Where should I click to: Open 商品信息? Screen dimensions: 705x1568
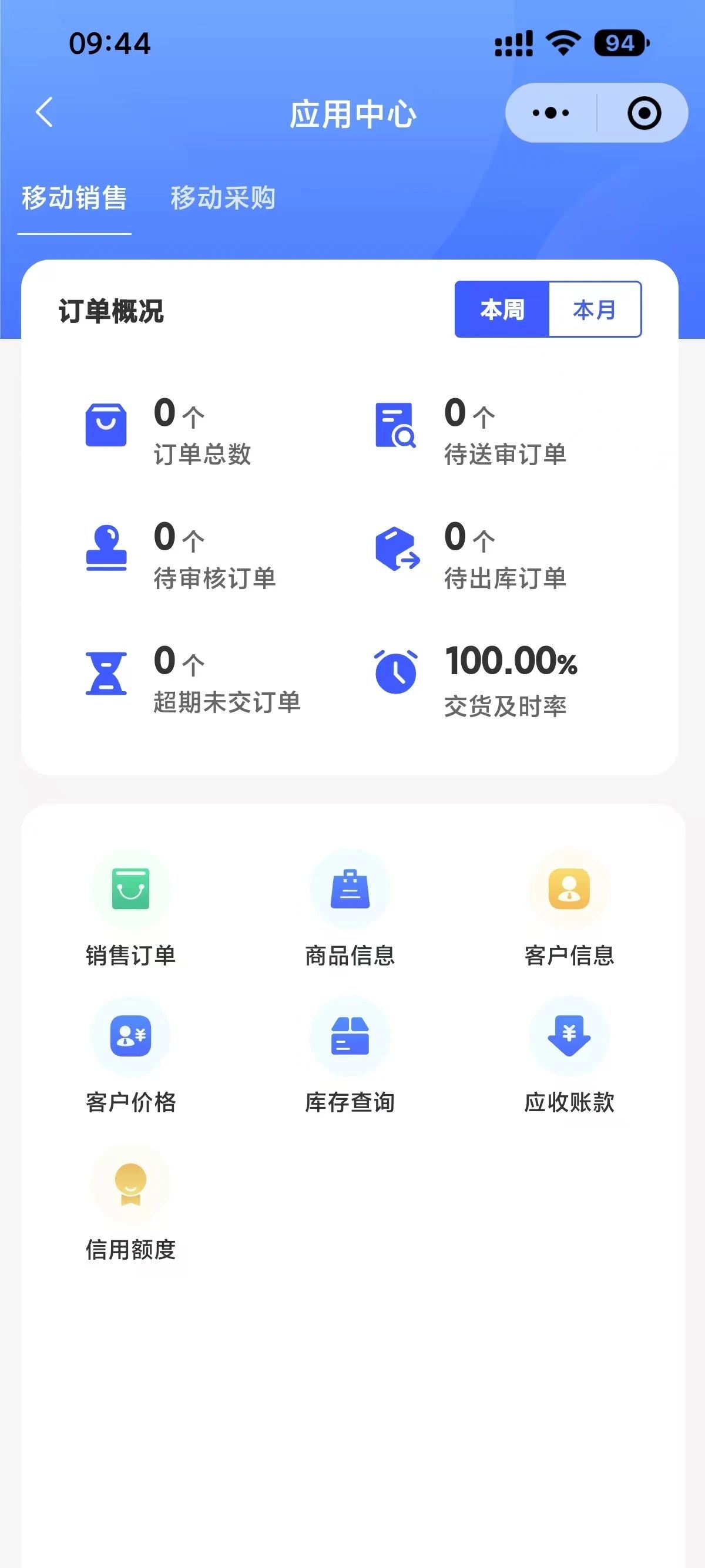pyautogui.click(x=350, y=908)
